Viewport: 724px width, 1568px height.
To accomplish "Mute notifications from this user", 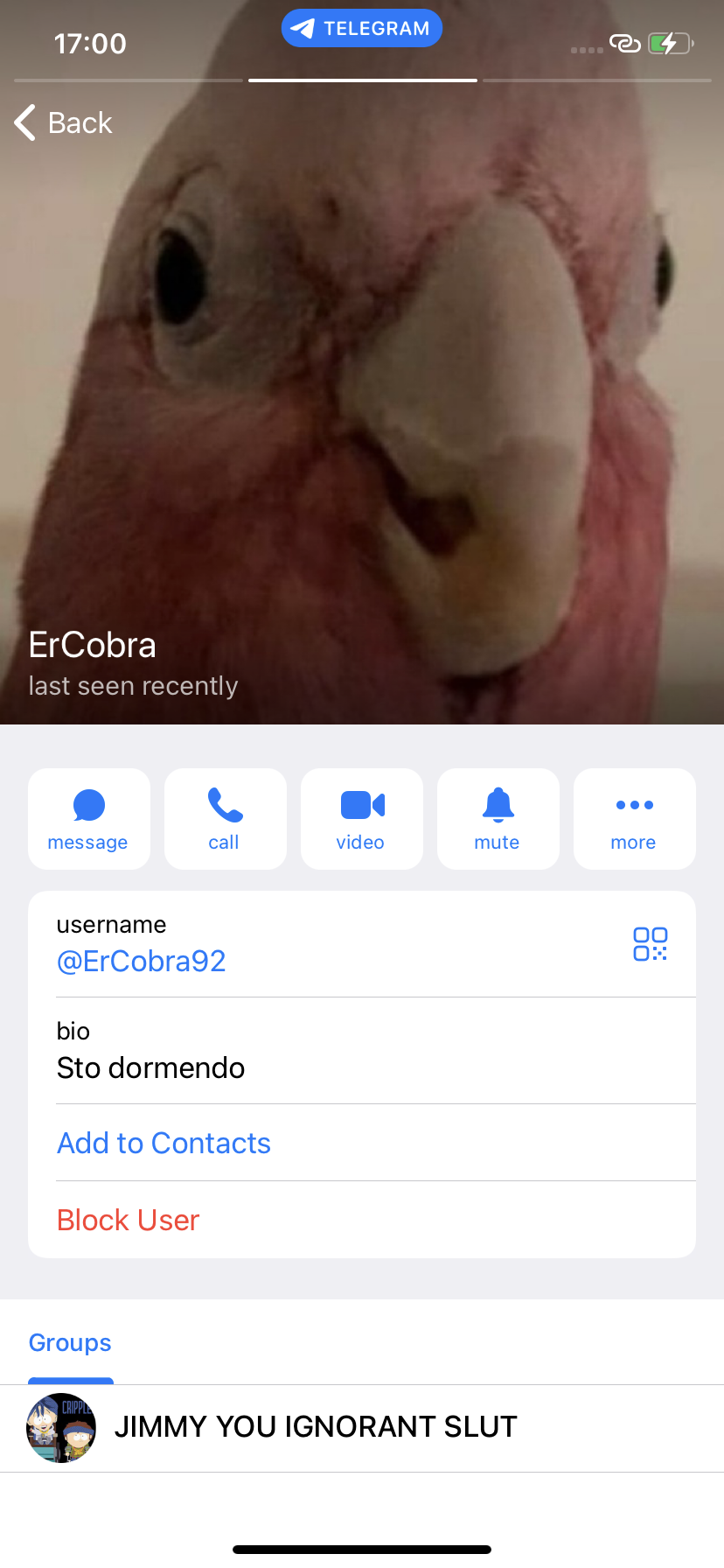I will (498, 819).
